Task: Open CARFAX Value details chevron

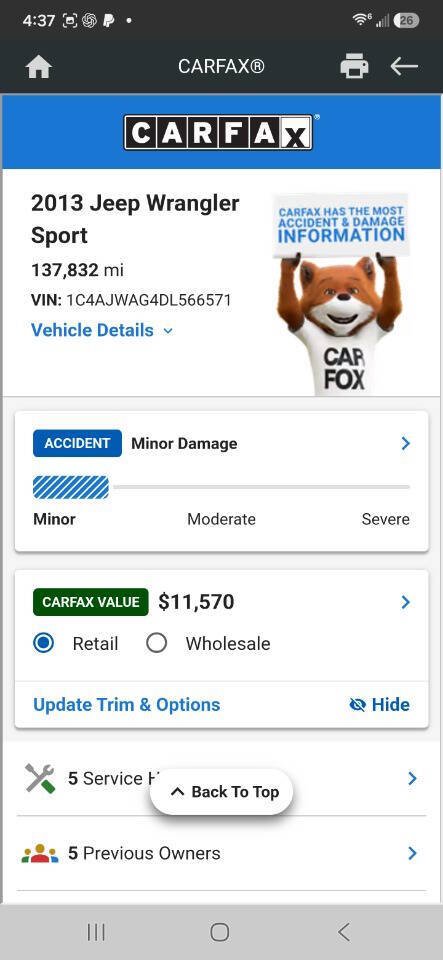Action: pos(405,602)
